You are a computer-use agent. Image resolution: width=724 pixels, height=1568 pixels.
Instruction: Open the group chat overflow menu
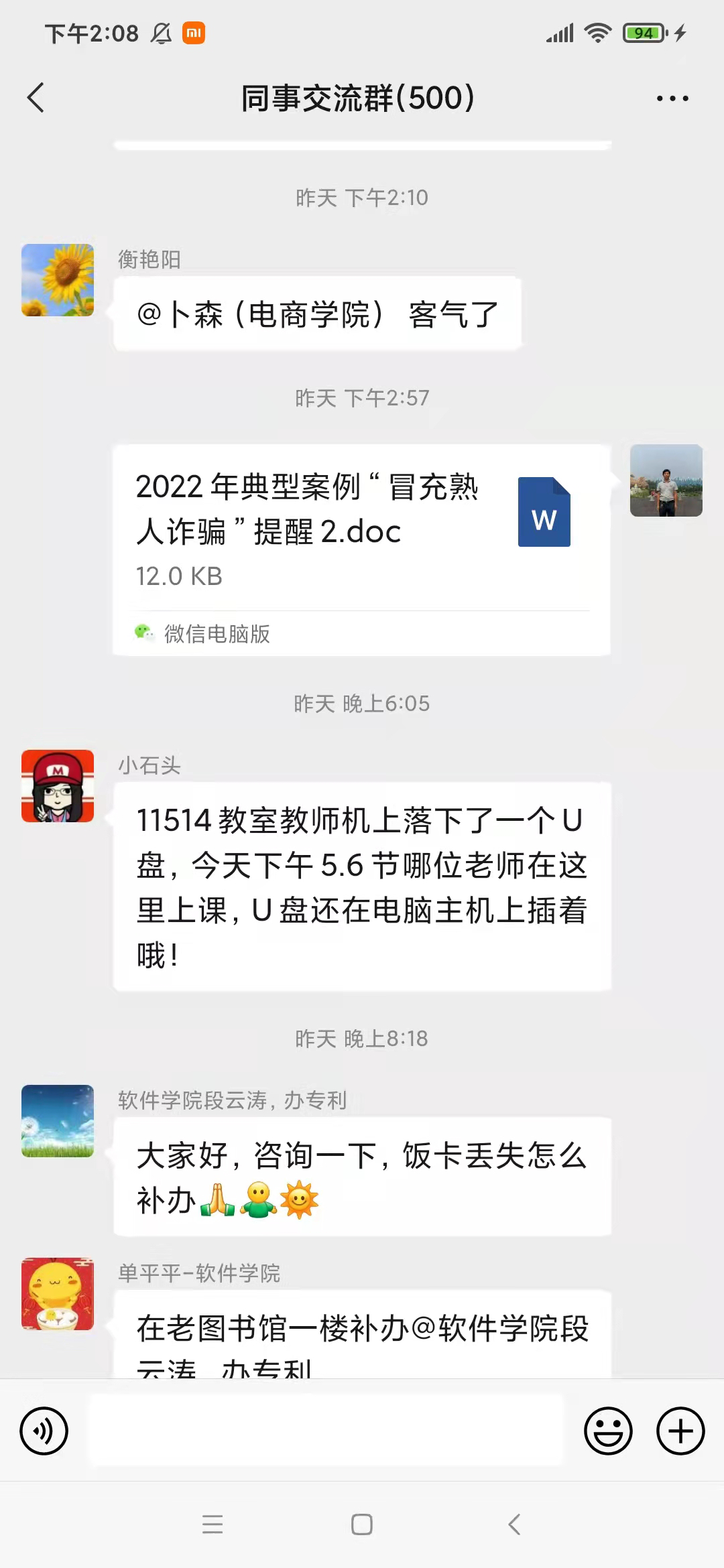click(672, 99)
